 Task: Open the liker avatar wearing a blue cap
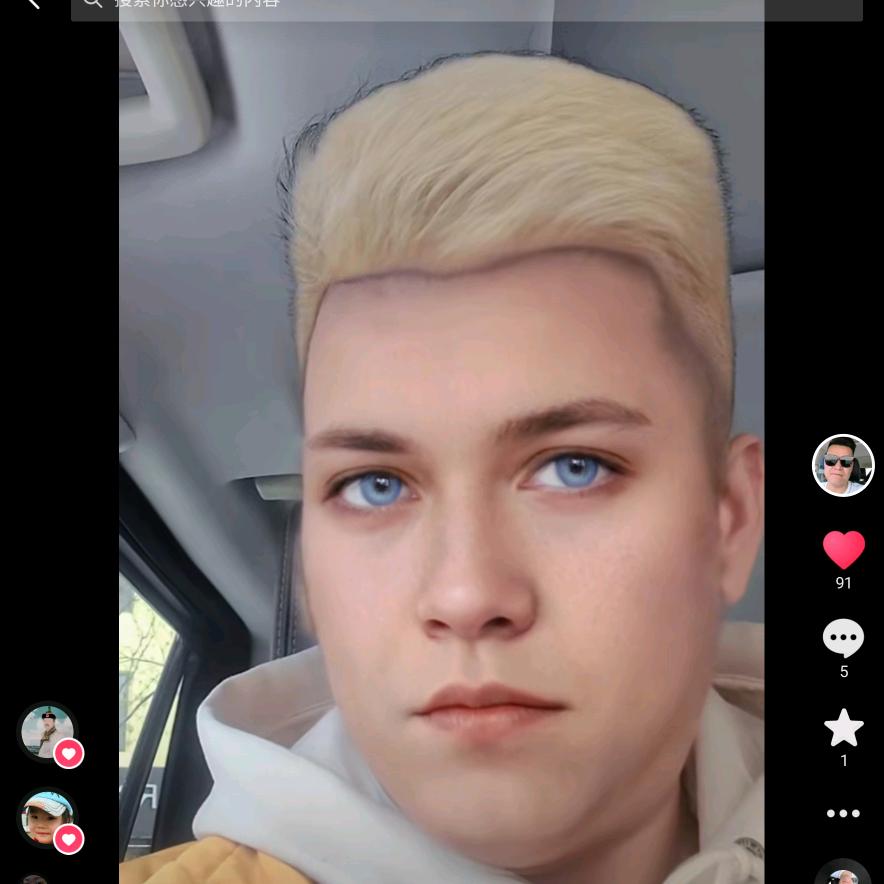pos(47,817)
